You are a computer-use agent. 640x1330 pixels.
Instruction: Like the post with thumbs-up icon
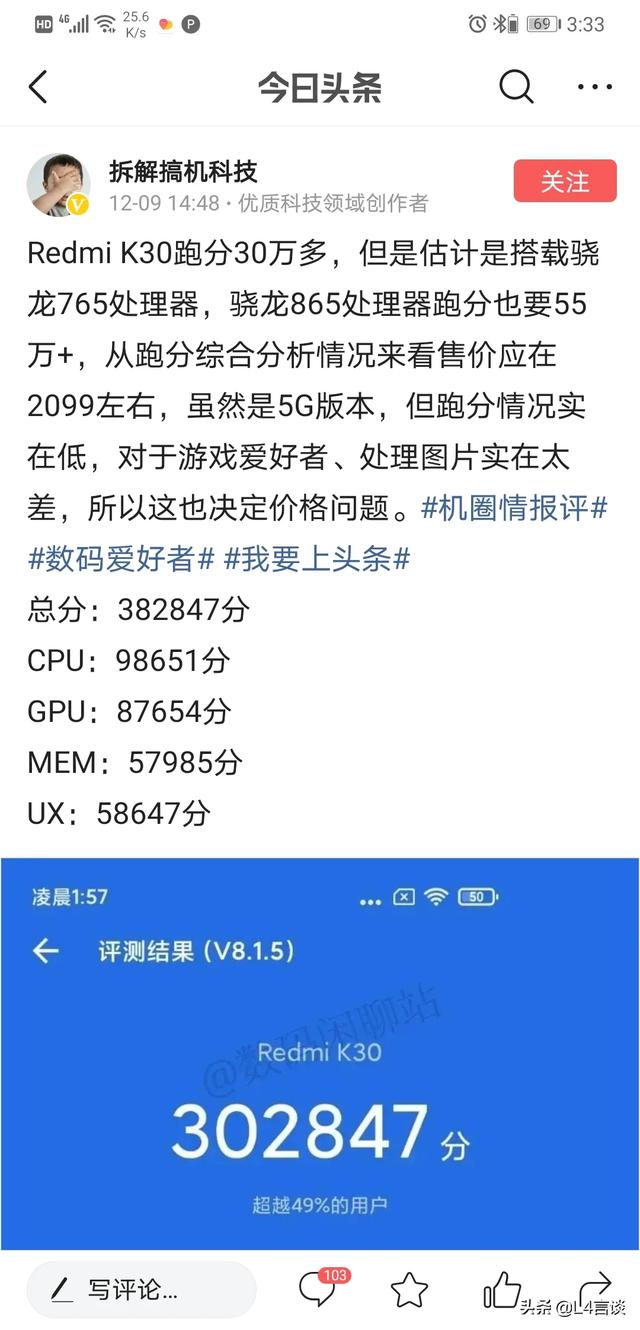(x=502, y=1290)
